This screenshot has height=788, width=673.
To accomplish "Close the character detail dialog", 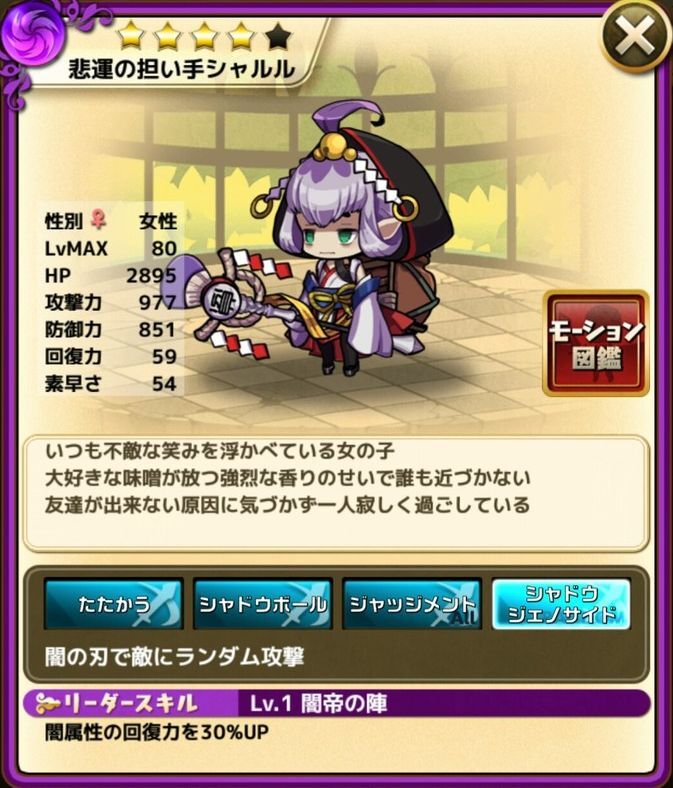I will click(x=635, y=37).
